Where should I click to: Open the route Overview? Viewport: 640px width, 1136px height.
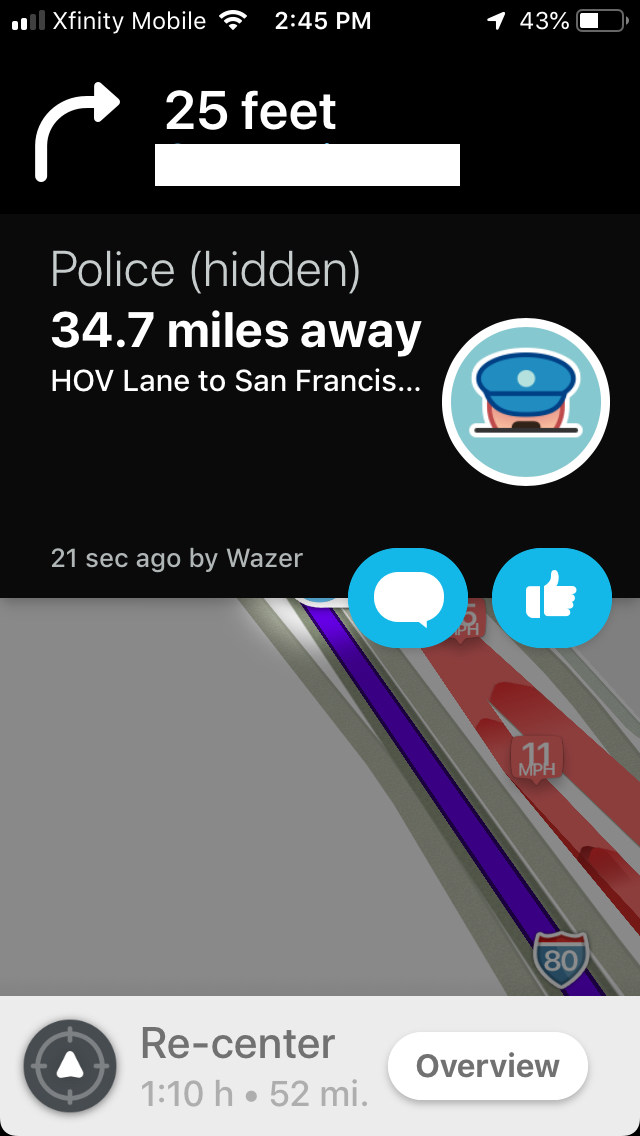(x=487, y=1066)
